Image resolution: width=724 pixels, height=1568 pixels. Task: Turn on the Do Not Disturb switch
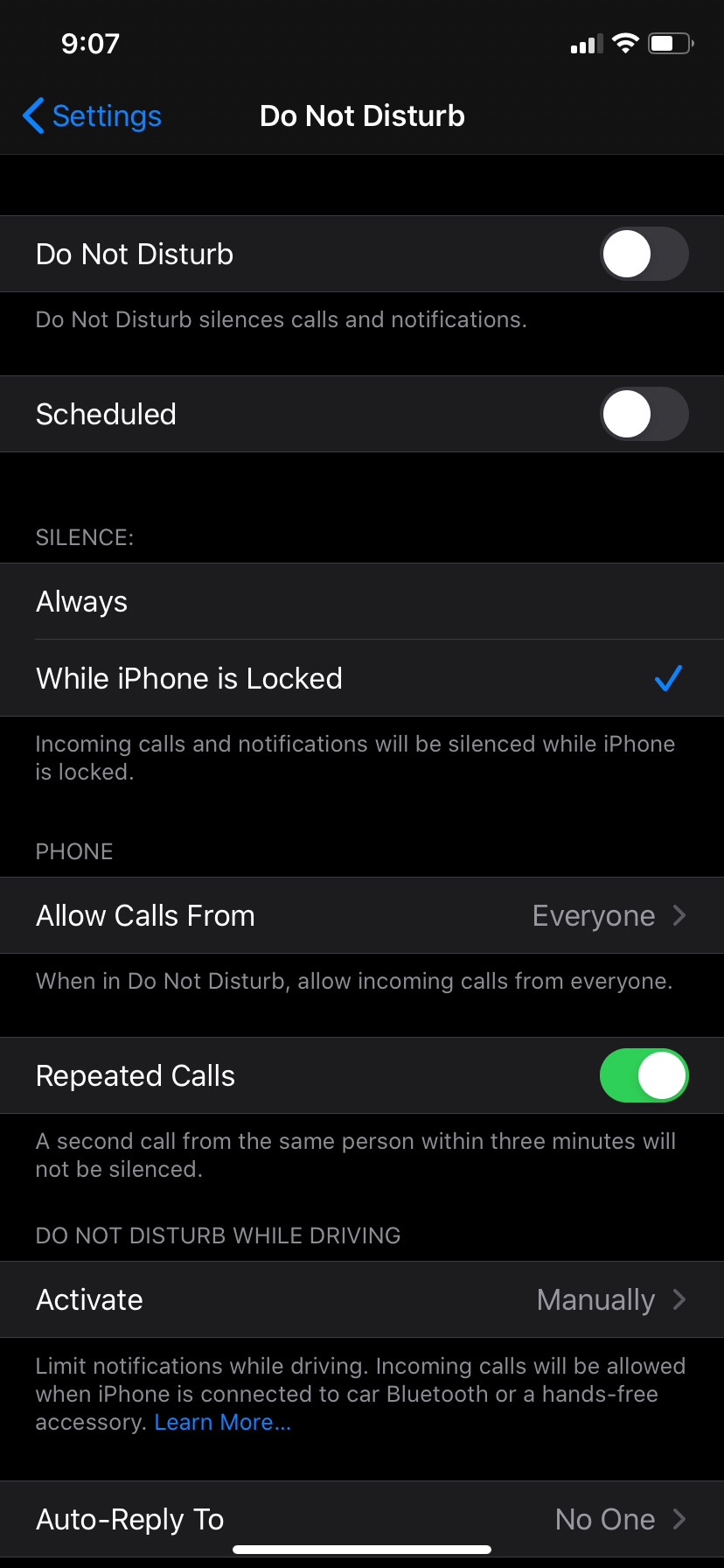coord(644,254)
